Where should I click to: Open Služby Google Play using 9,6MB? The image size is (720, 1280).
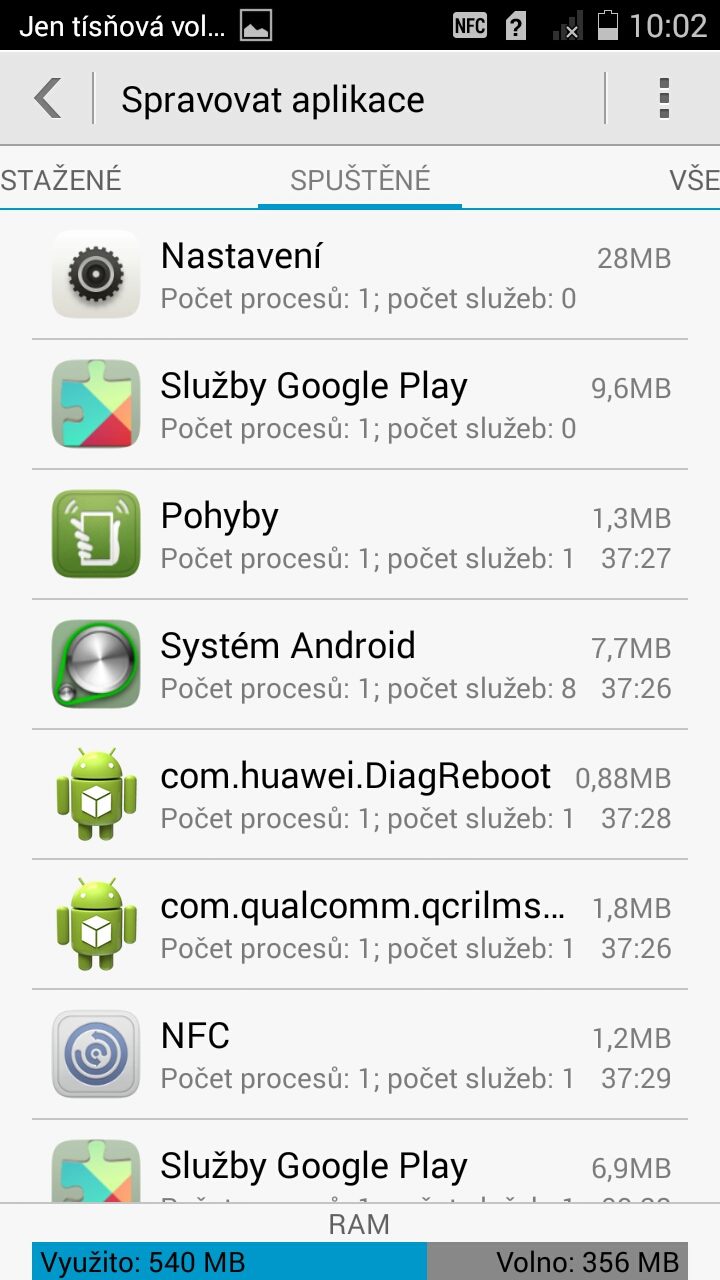tap(360, 405)
